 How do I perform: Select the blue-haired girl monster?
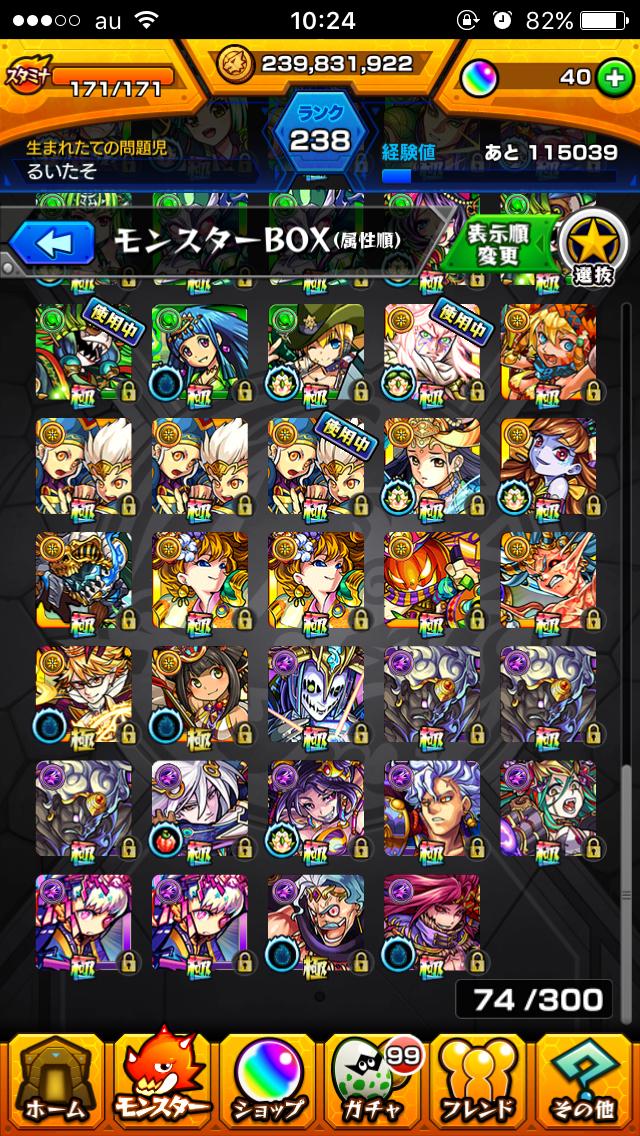click(x=199, y=352)
